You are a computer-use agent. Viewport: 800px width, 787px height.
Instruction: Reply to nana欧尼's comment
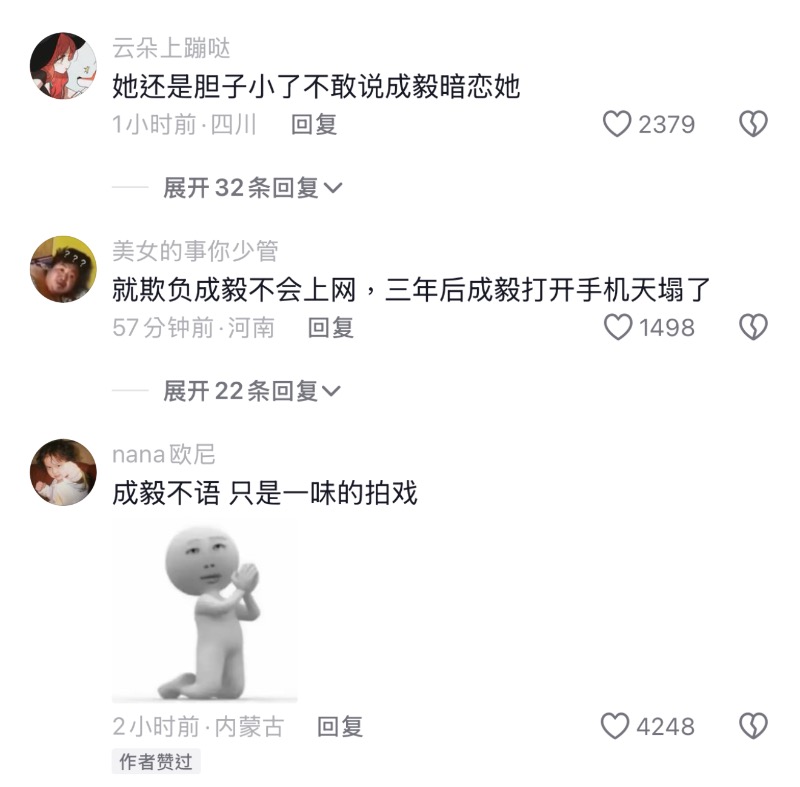coord(339,727)
